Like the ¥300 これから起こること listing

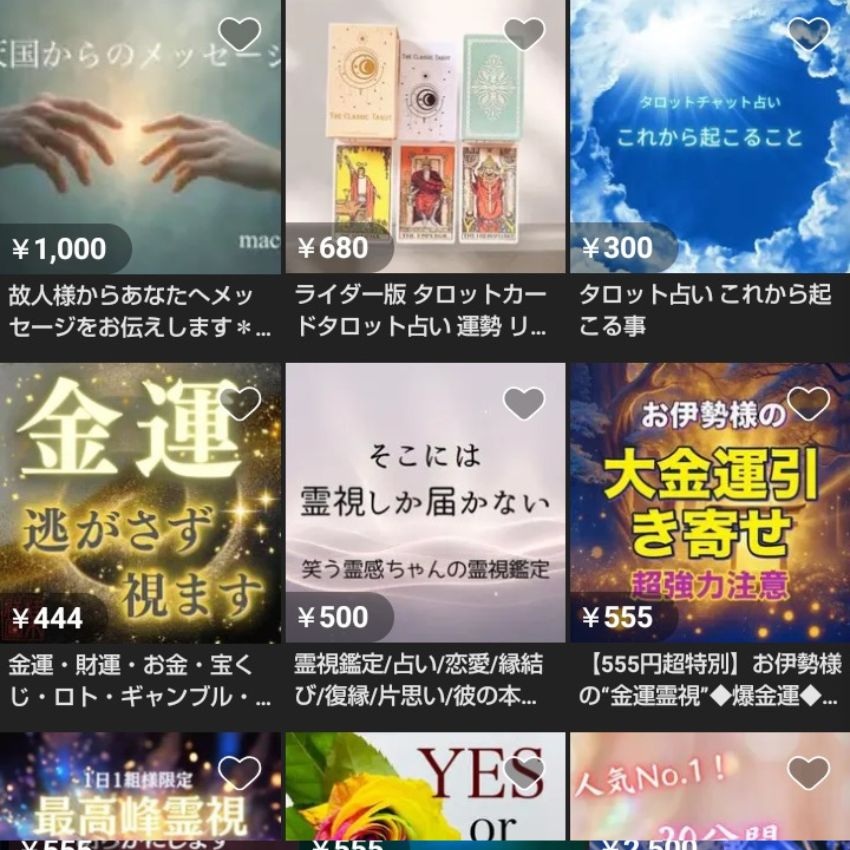pos(808,35)
